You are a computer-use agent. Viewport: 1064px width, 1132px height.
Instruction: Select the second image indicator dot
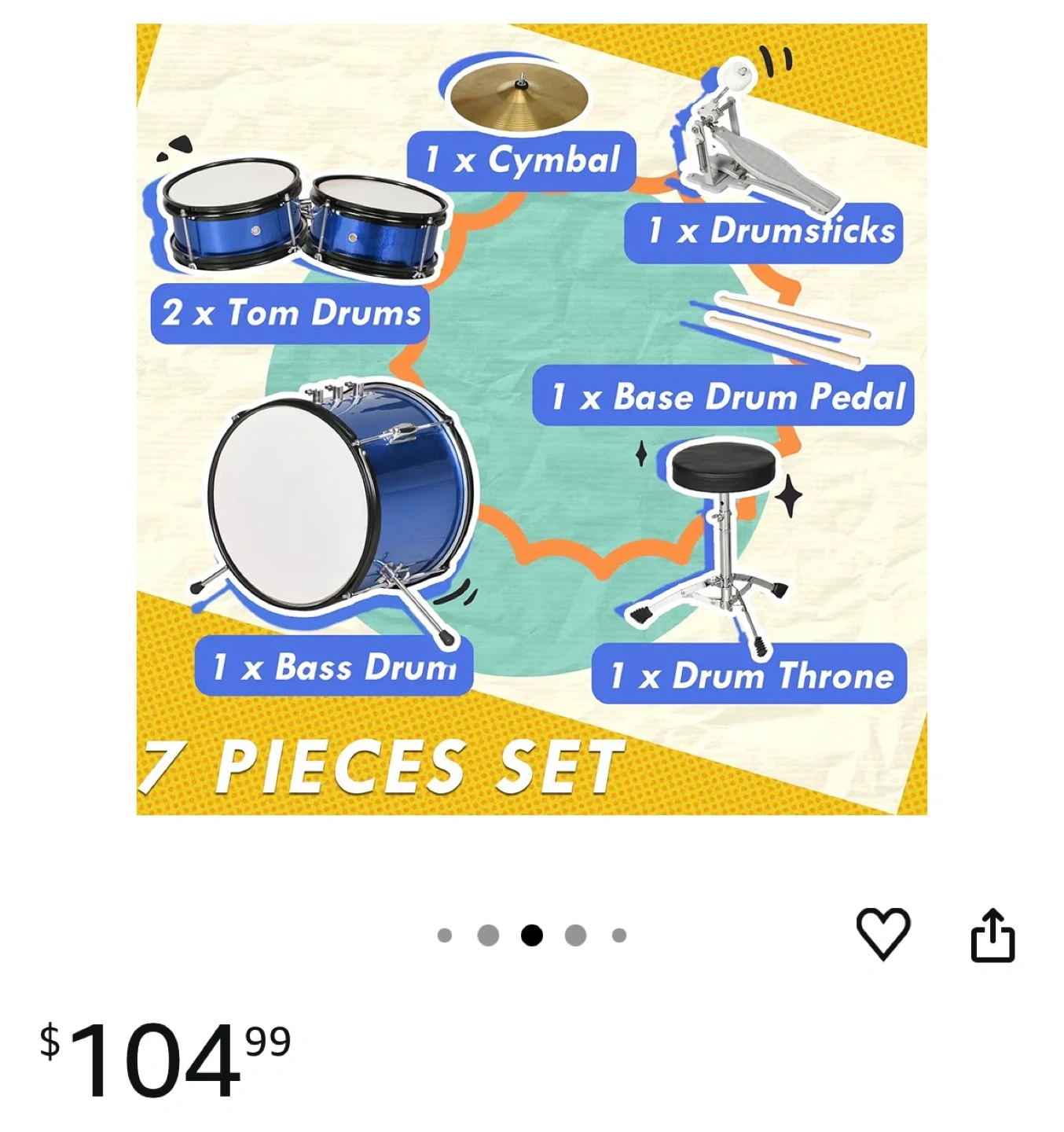[x=488, y=935]
